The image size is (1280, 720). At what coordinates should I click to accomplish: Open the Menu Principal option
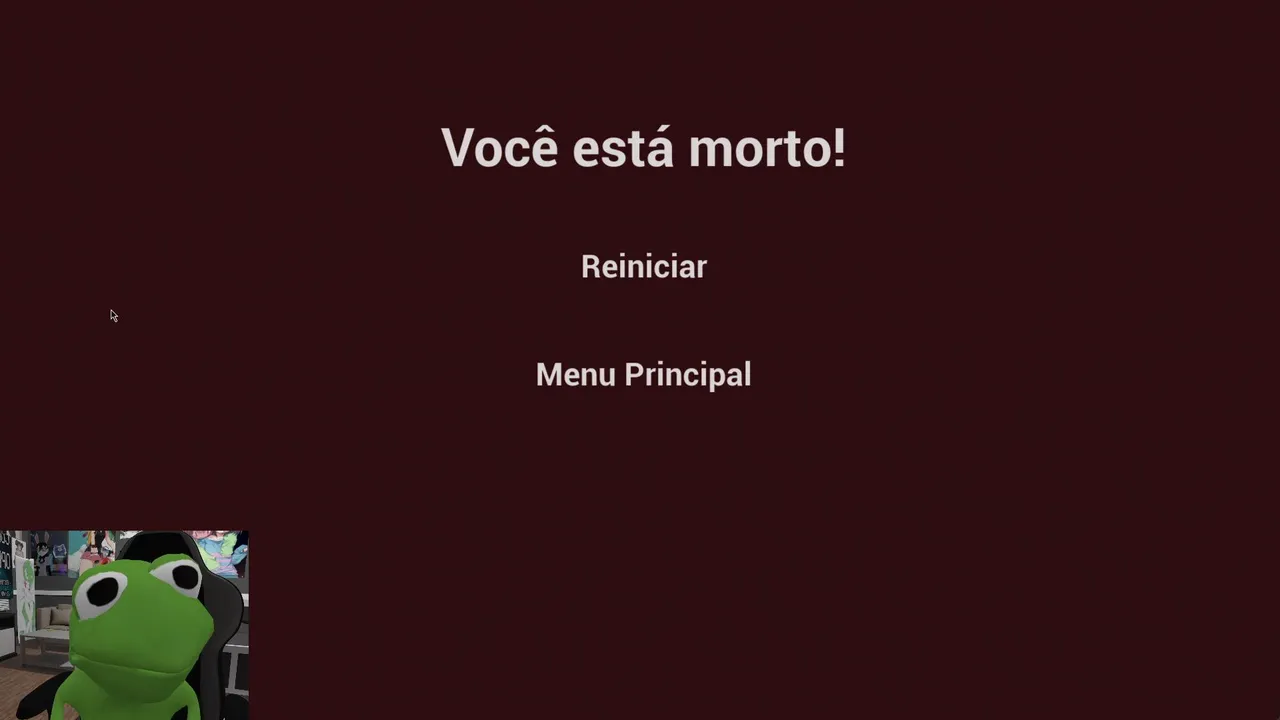643,375
